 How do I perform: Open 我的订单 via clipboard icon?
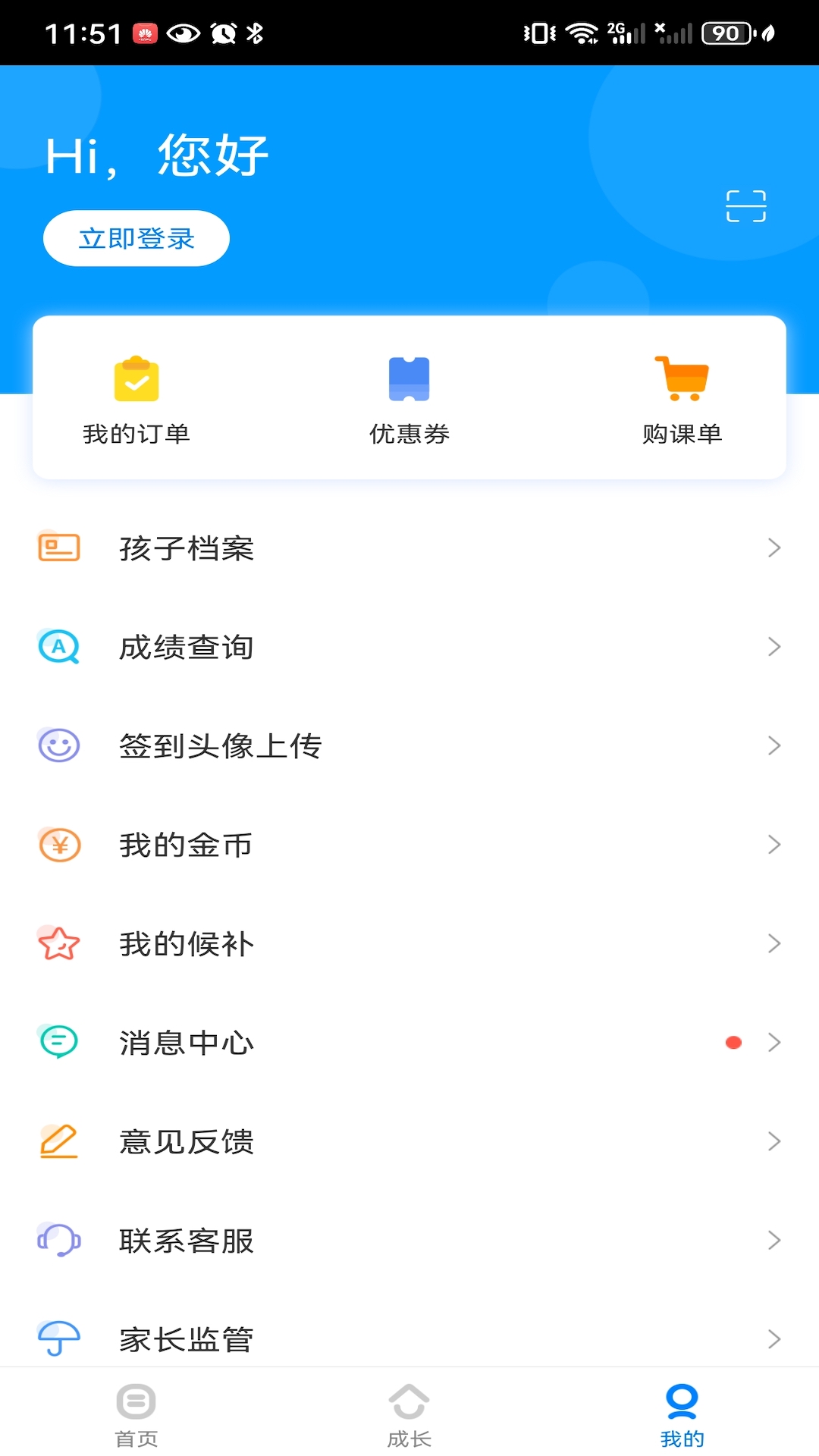coord(136,379)
